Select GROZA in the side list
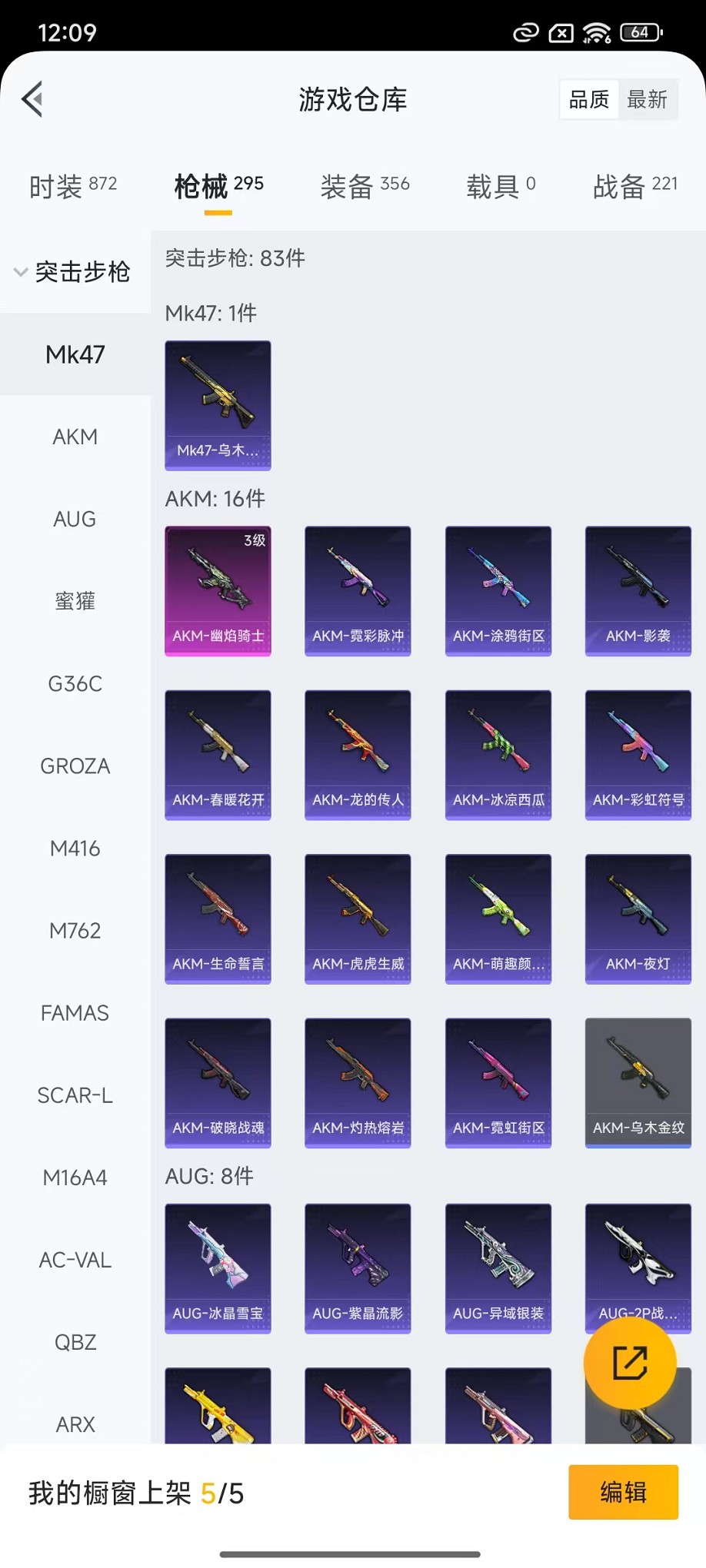 tap(75, 766)
